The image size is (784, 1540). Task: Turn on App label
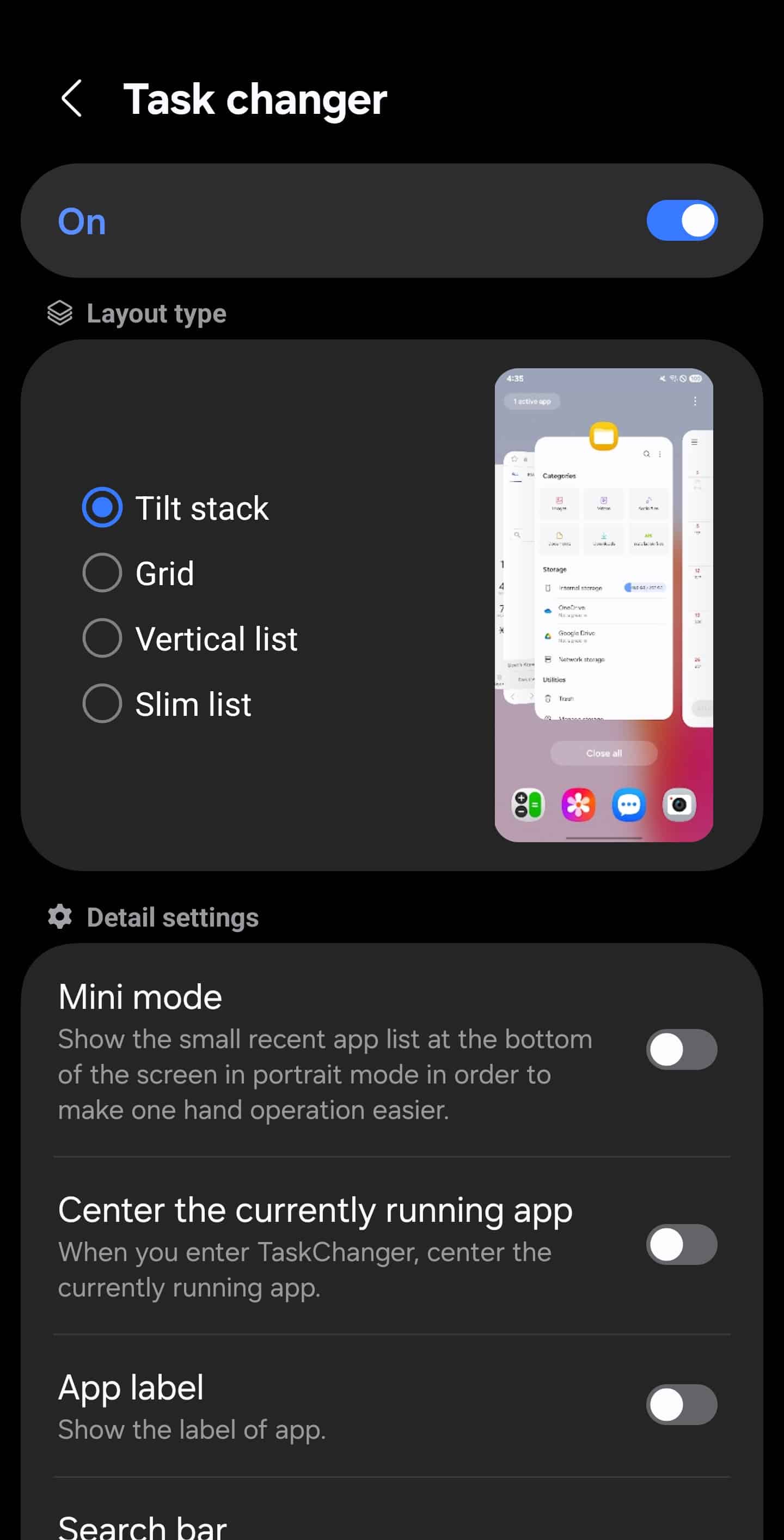click(x=681, y=1405)
